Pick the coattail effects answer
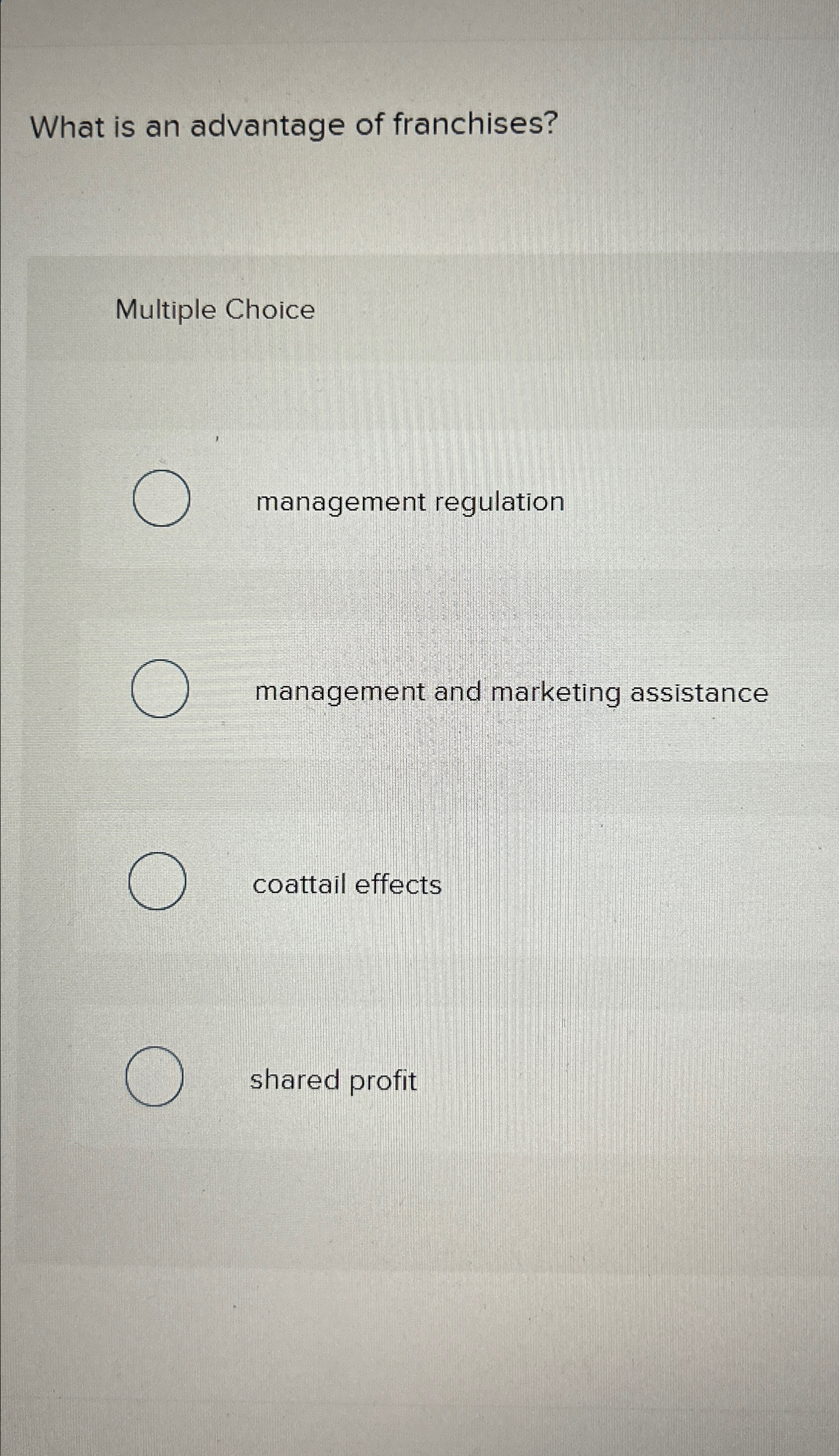Screen dimensions: 839x1456 coord(157,882)
